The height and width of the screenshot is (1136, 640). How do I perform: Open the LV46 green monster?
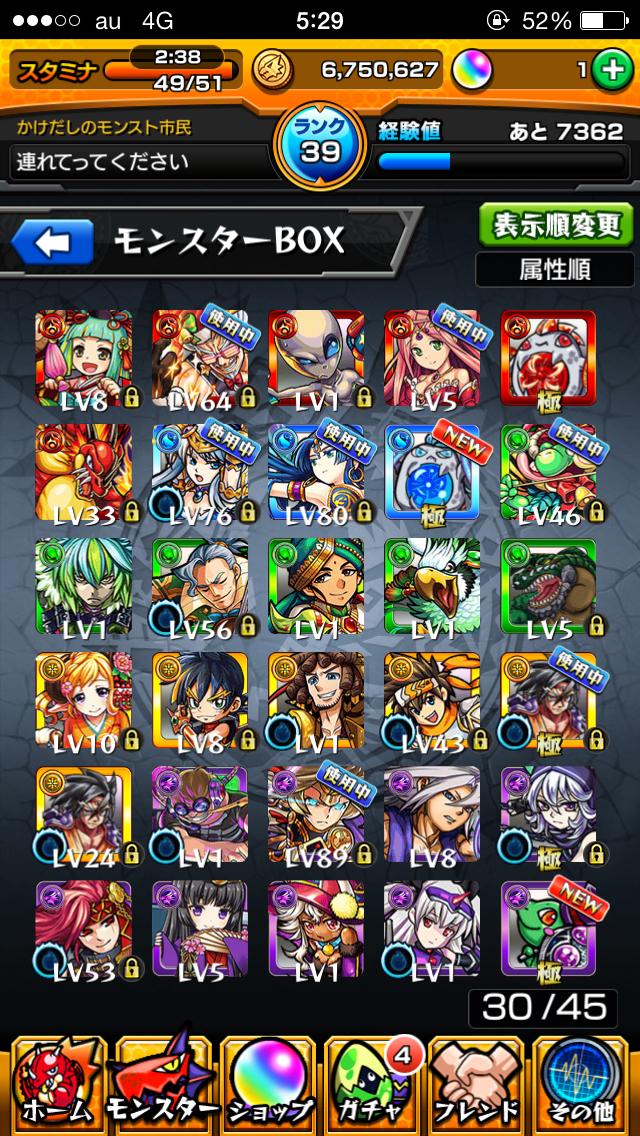point(548,472)
